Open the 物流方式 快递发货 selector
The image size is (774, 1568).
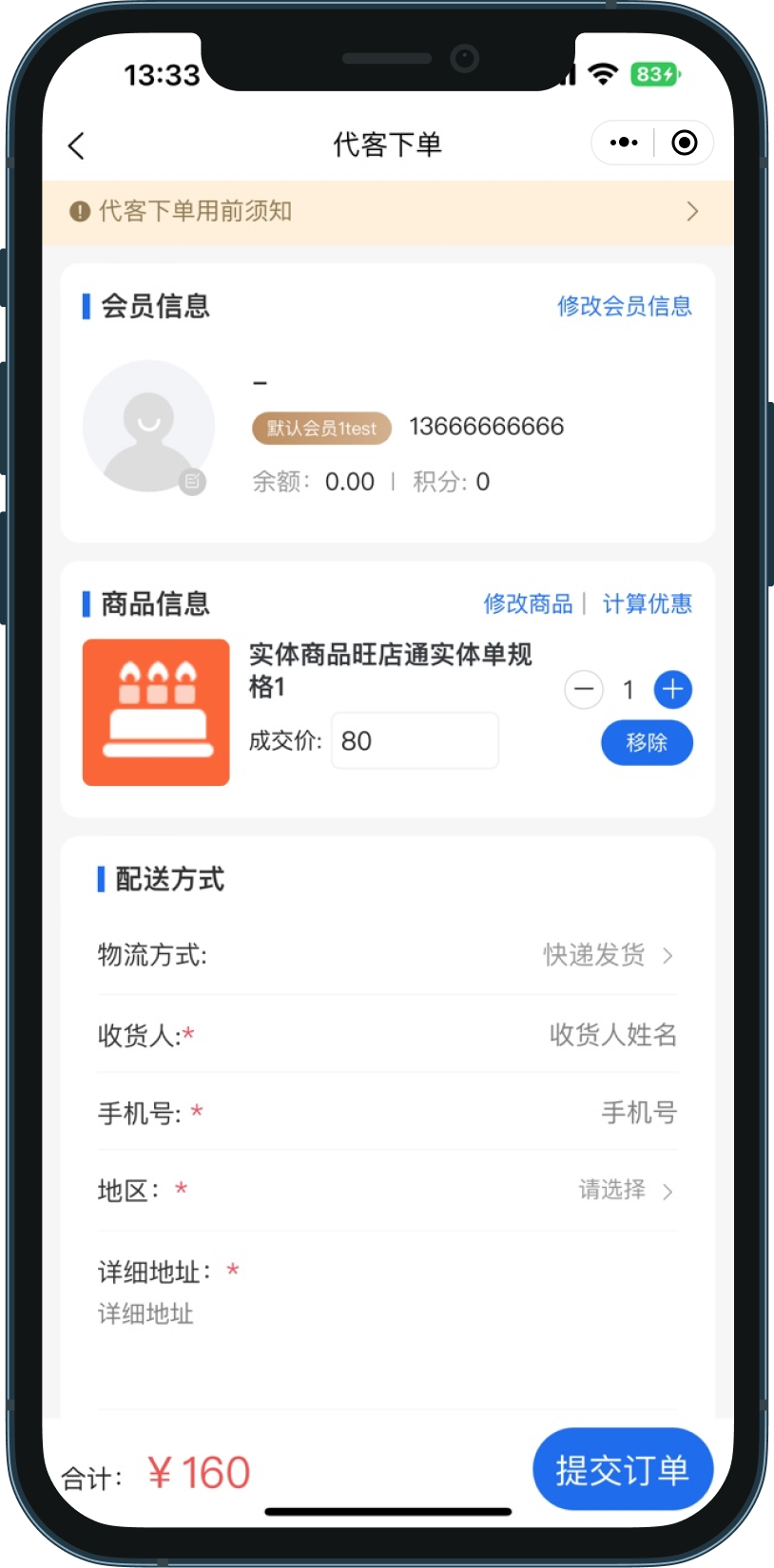point(609,955)
